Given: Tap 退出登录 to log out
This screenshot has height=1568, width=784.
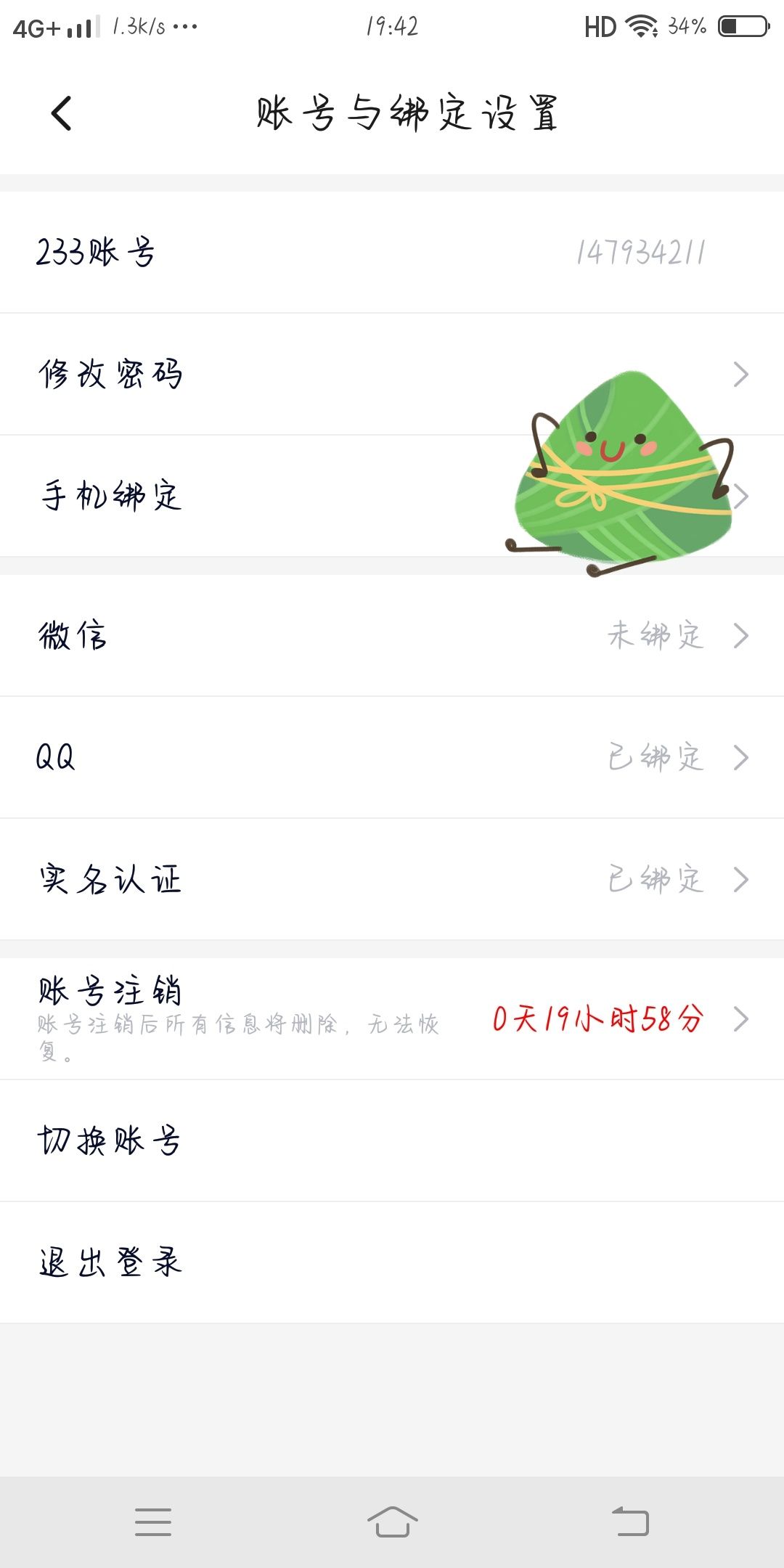Looking at the screenshot, I should [x=392, y=1262].
